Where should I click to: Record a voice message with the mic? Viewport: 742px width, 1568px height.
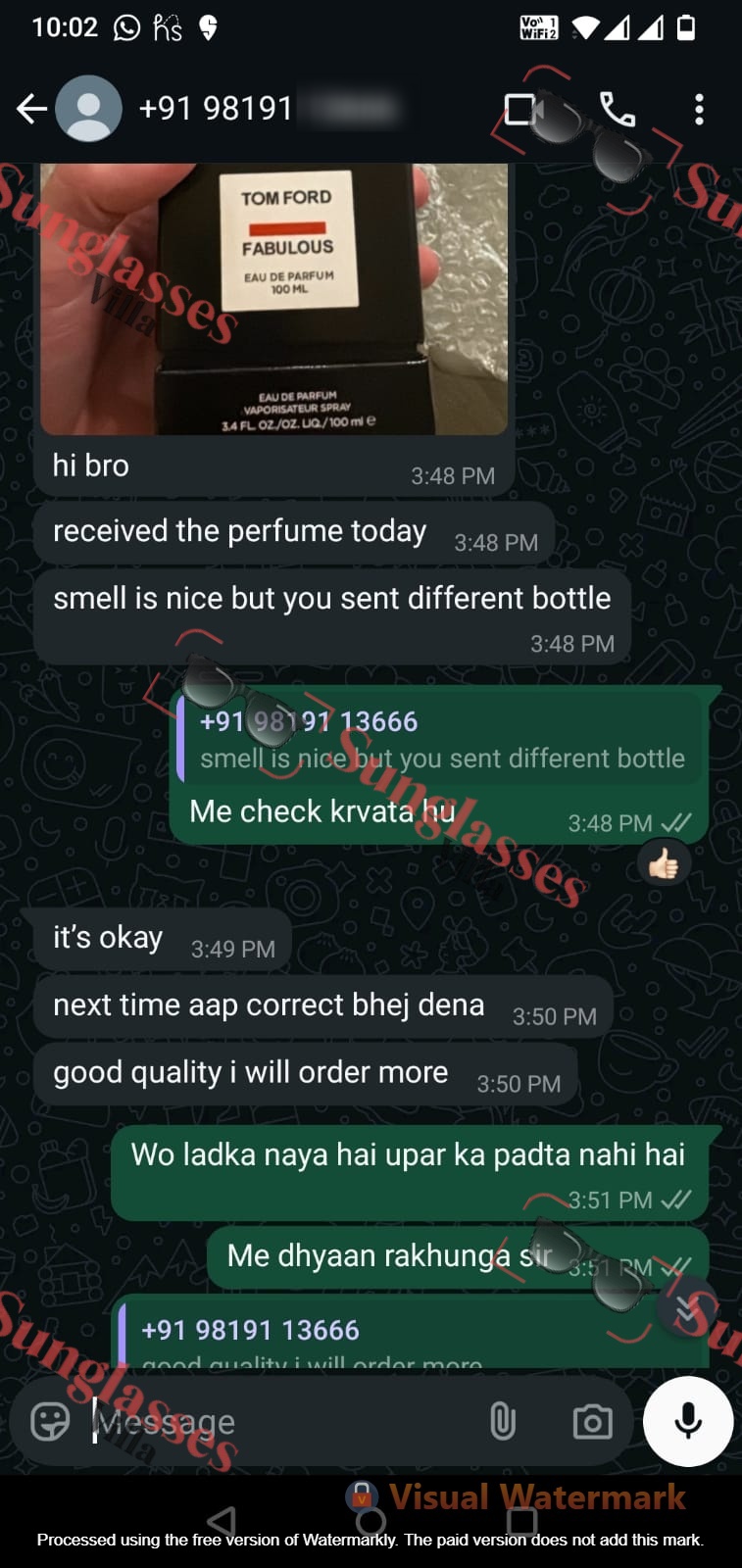[688, 1421]
